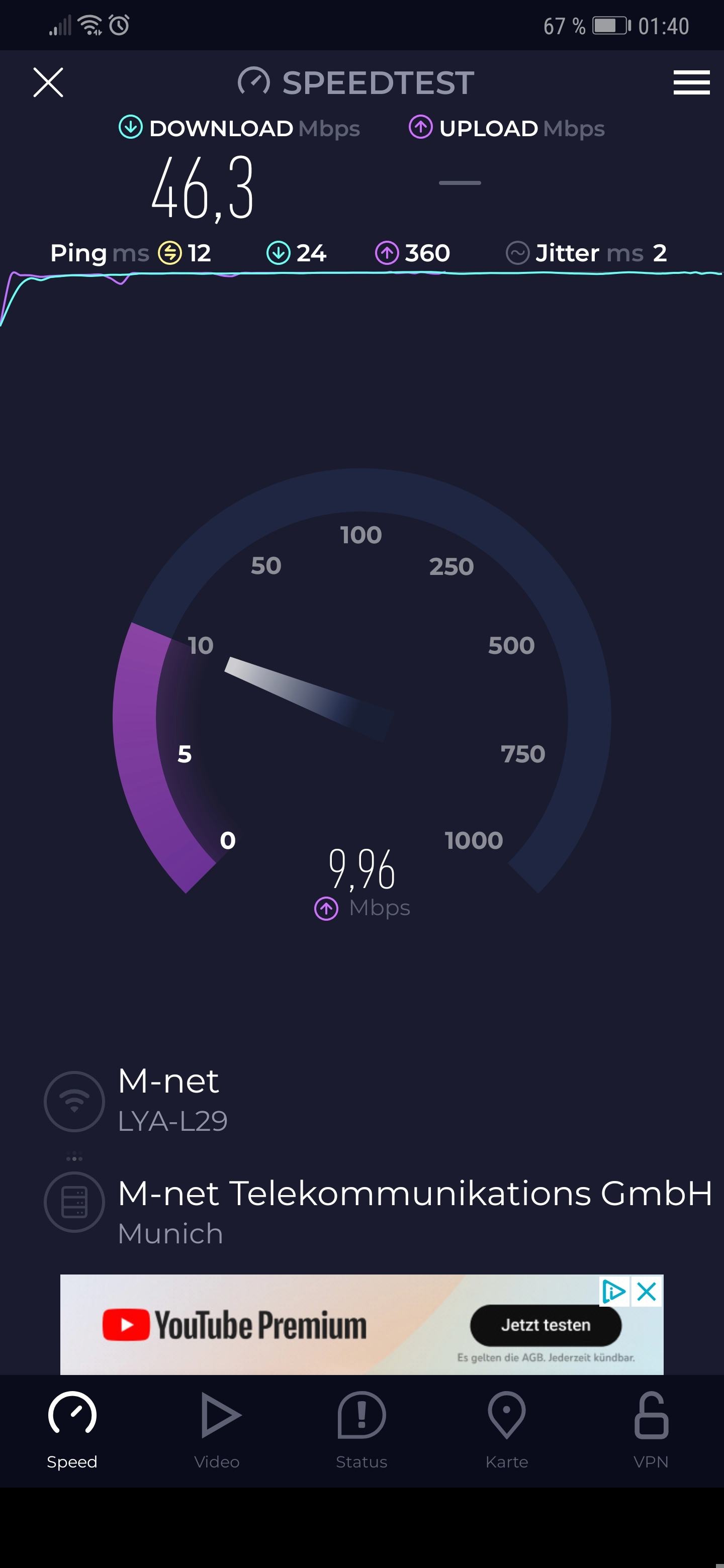Cancel the running speed test
Screen dimensions: 724x1568
[48, 82]
